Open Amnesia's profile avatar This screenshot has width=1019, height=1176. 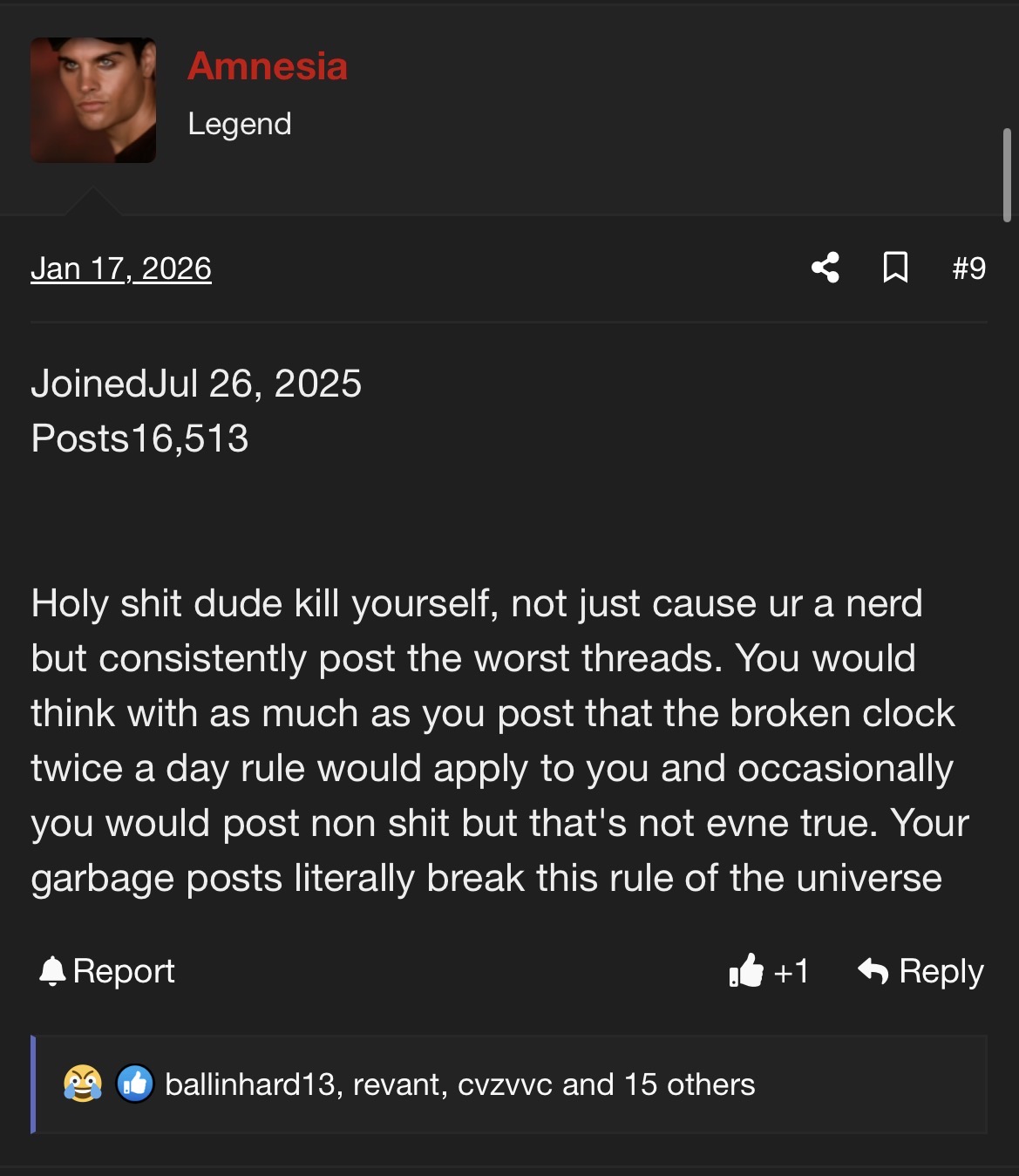pos(93,100)
